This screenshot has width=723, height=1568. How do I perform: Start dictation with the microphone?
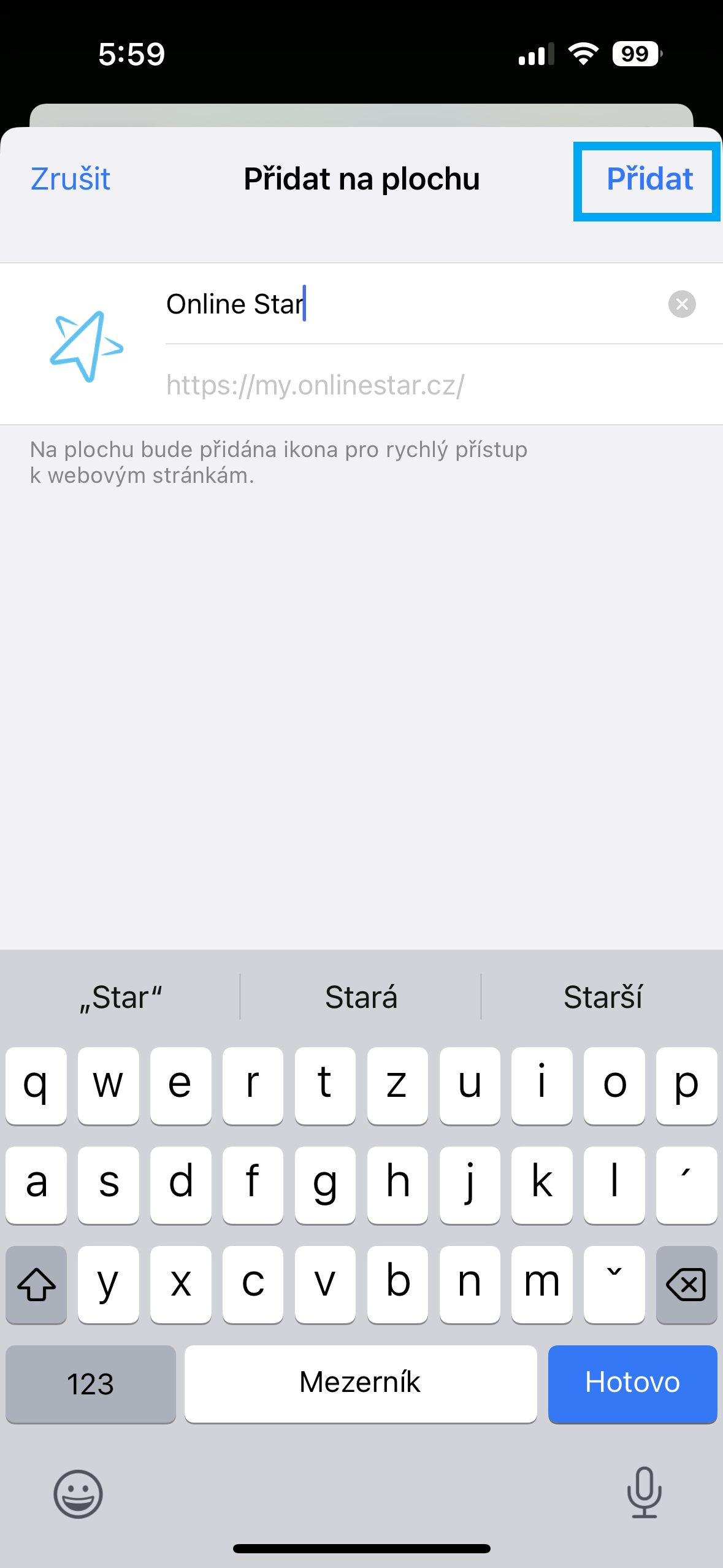(645, 1493)
